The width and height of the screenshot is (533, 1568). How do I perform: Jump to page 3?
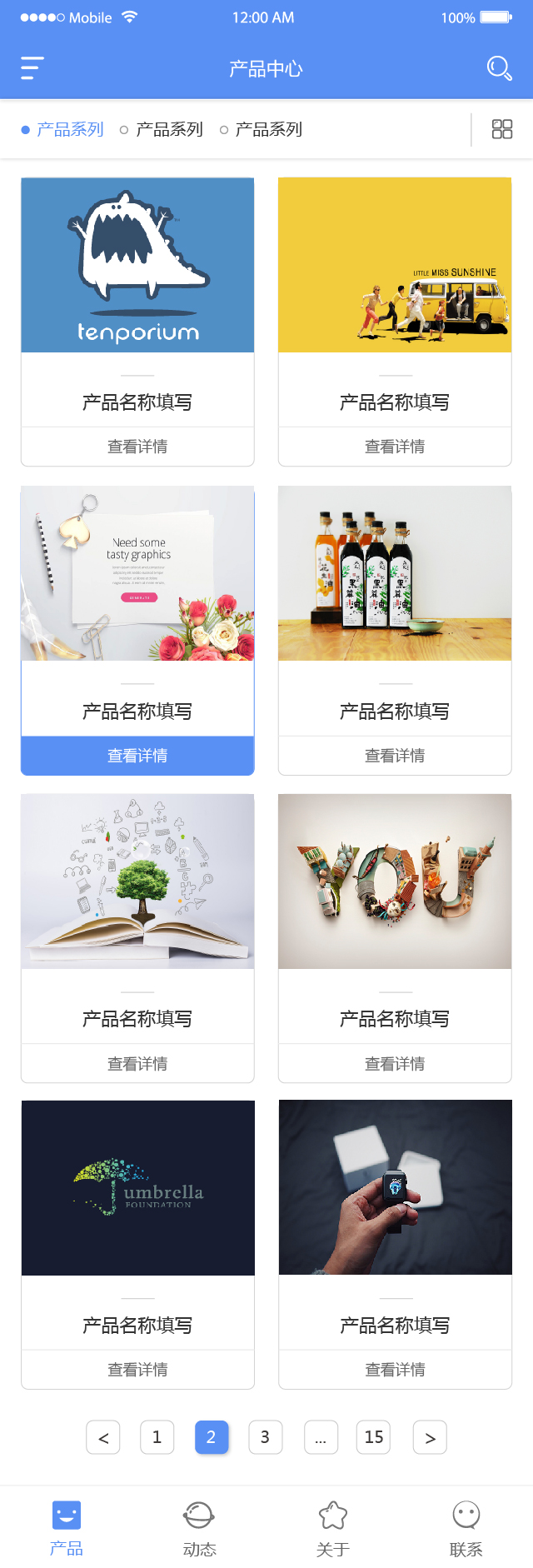click(x=265, y=1437)
